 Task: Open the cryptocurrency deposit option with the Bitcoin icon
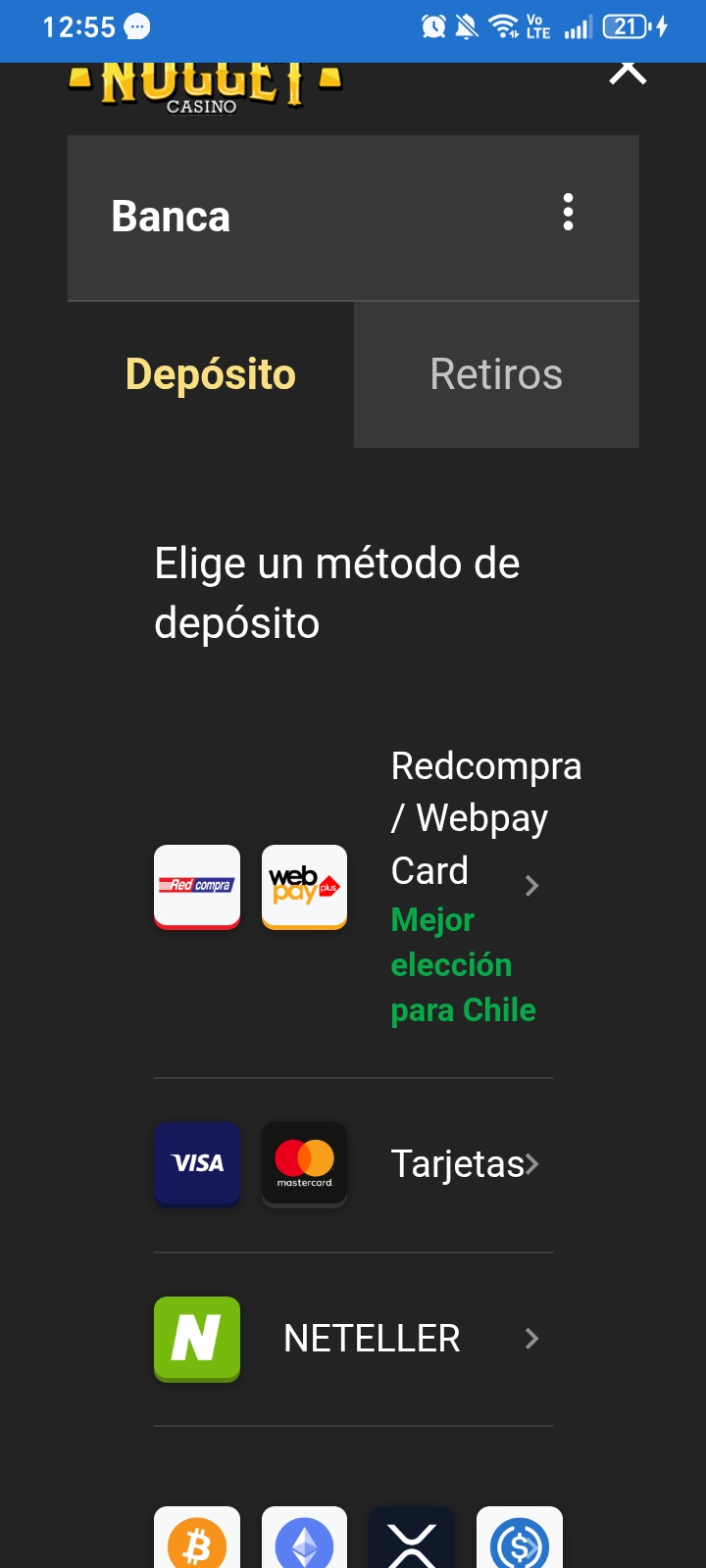point(353,1537)
